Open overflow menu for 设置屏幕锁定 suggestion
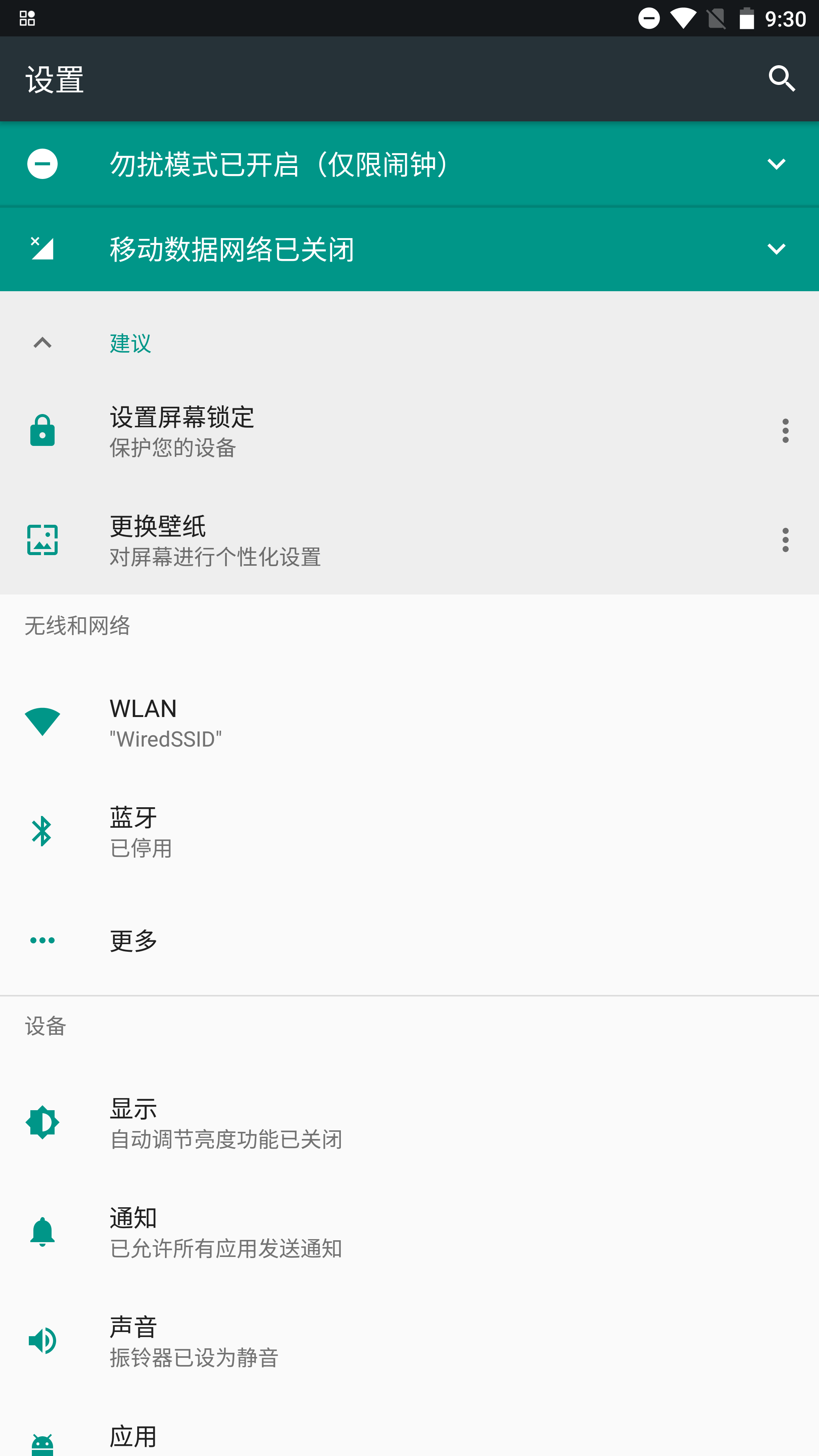This screenshot has height=1456, width=819. [785, 431]
